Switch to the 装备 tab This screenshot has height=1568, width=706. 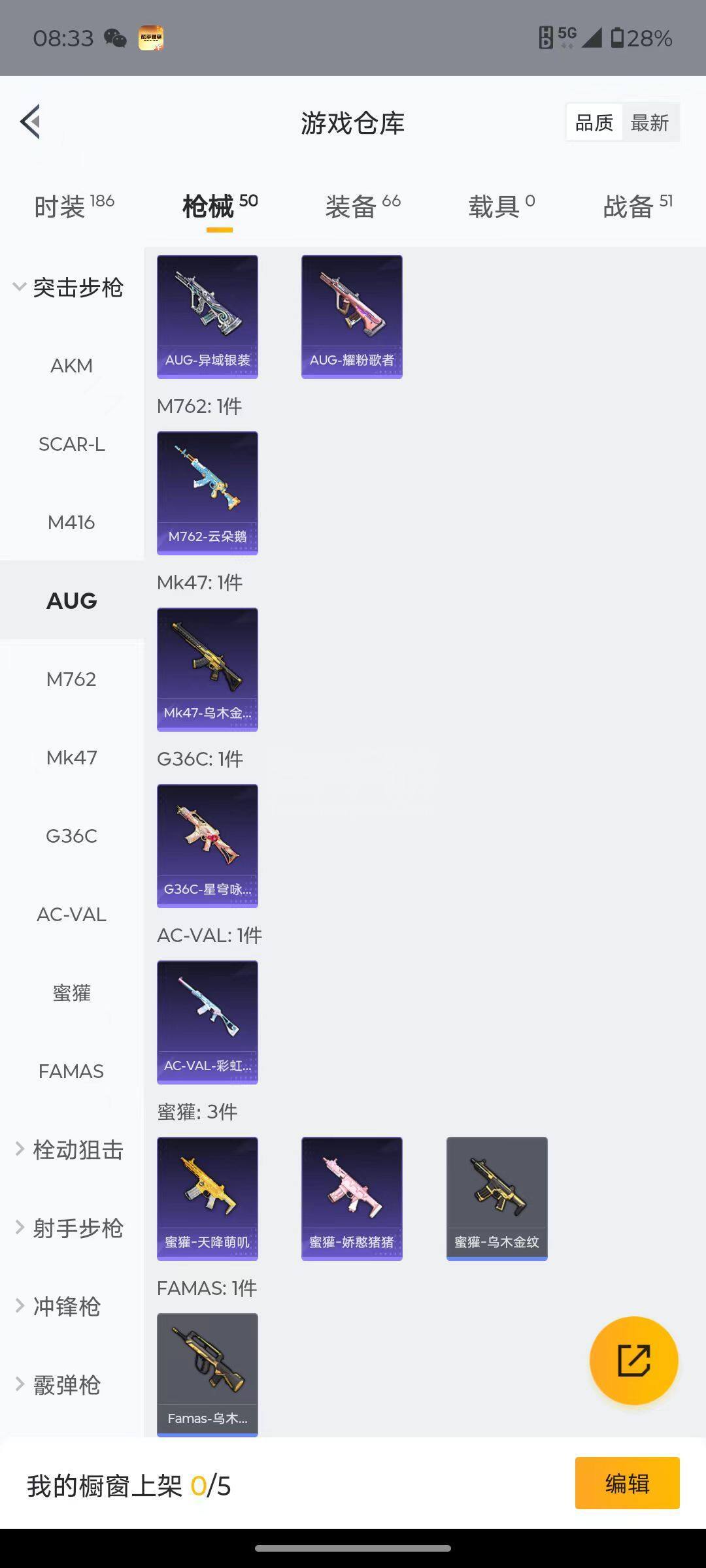pyautogui.click(x=362, y=206)
